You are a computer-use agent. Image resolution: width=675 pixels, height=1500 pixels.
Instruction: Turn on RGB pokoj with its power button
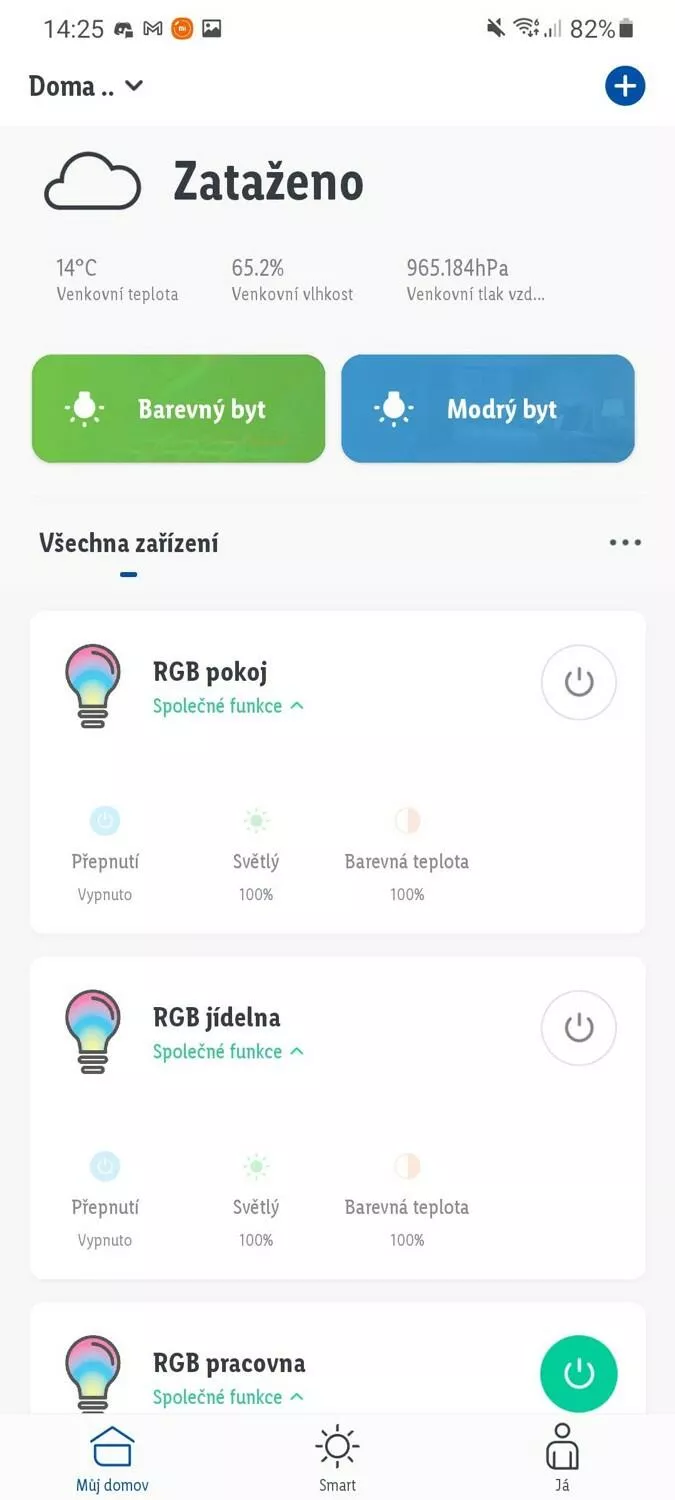[x=579, y=682]
